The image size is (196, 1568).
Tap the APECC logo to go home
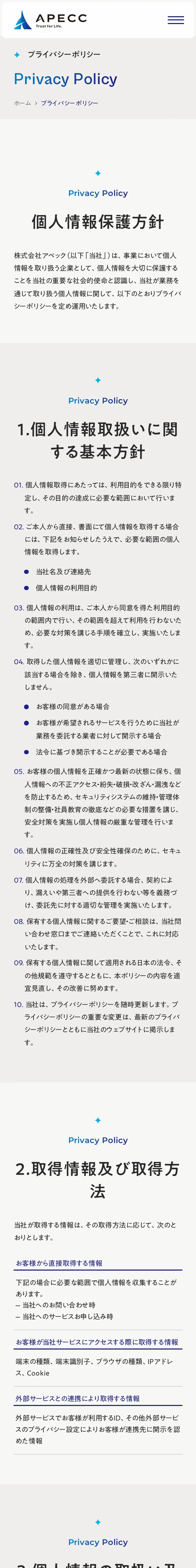[x=50, y=20]
